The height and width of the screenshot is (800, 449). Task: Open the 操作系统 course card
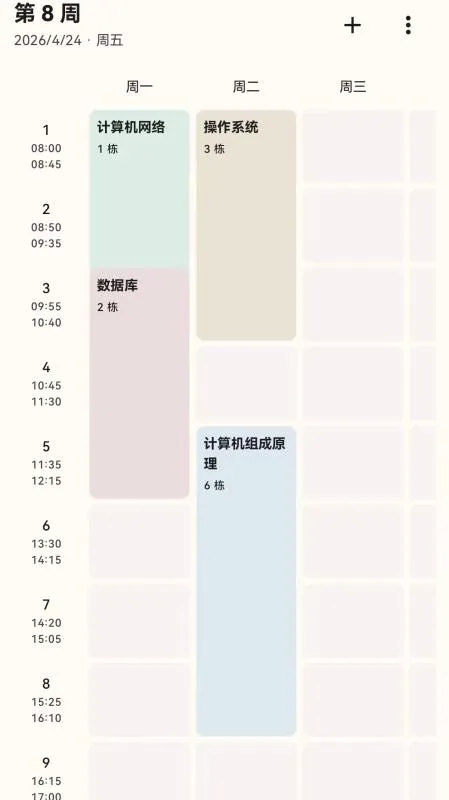click(246, 225)
